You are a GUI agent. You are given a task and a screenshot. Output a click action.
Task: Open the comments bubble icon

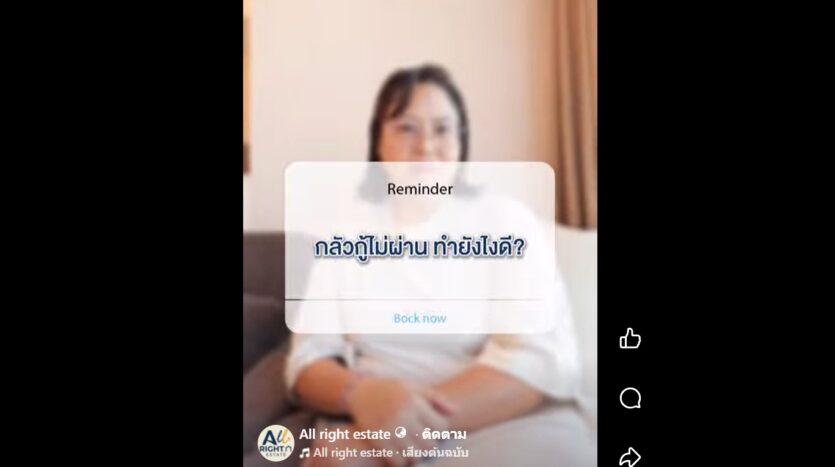[630, 399]
